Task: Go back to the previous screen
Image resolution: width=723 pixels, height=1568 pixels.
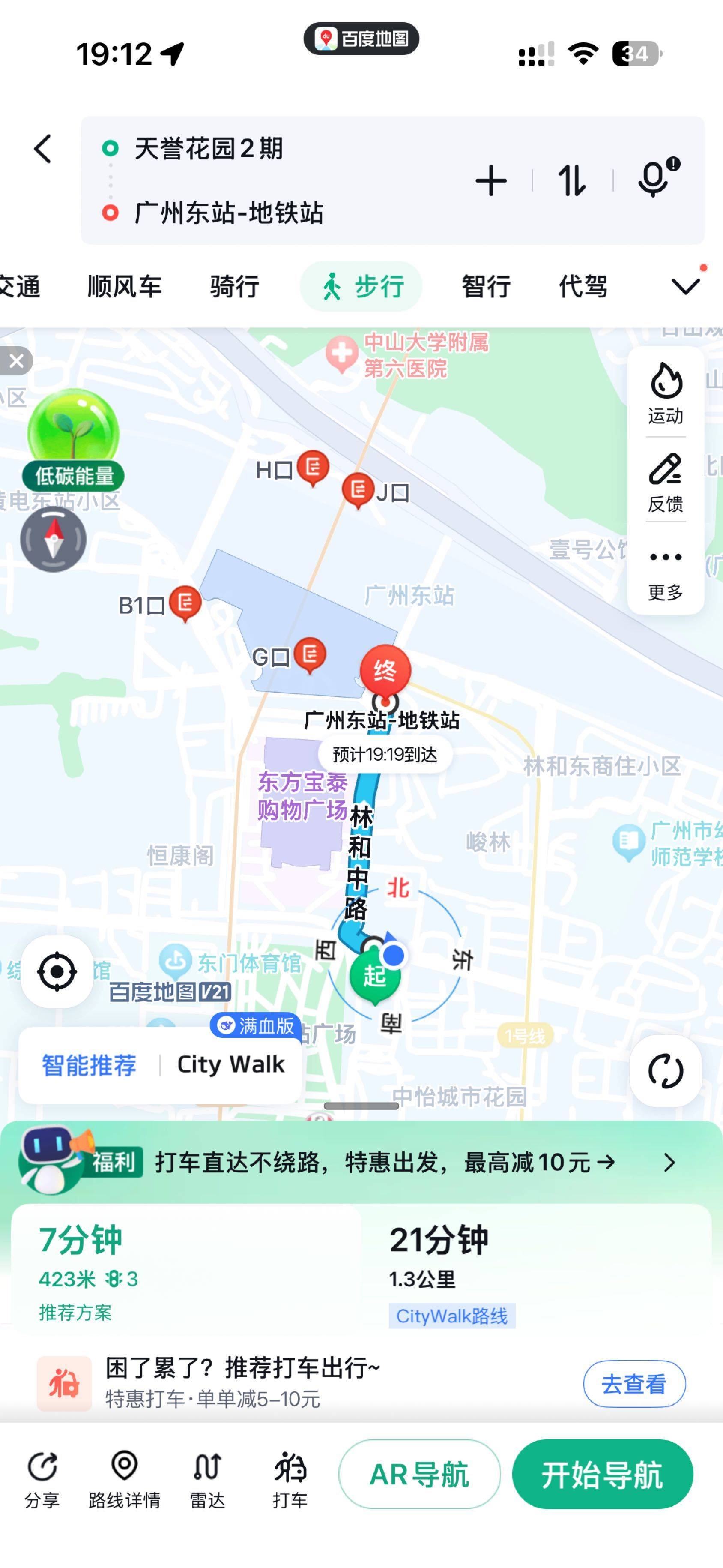Action: click(42, 149)
